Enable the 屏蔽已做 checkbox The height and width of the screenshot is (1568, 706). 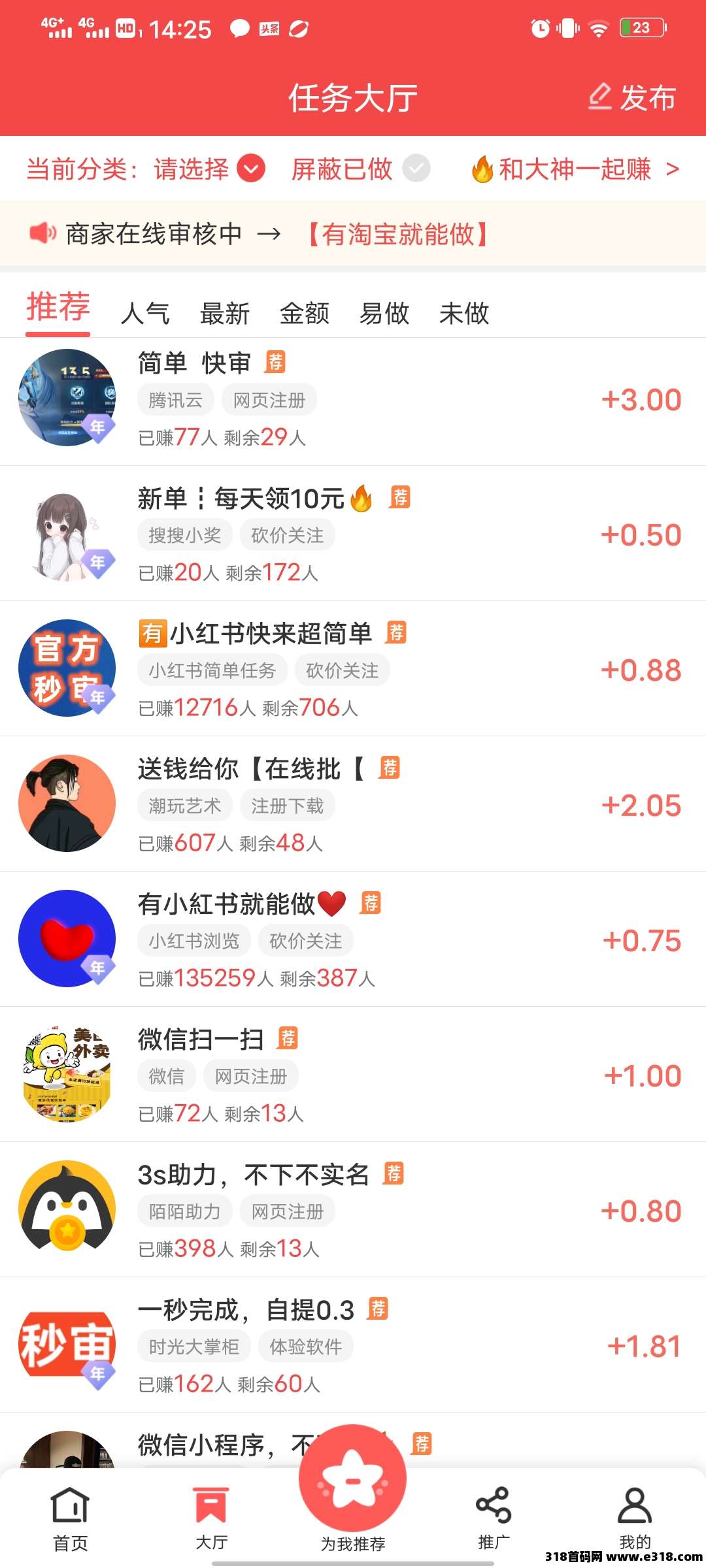416,169
